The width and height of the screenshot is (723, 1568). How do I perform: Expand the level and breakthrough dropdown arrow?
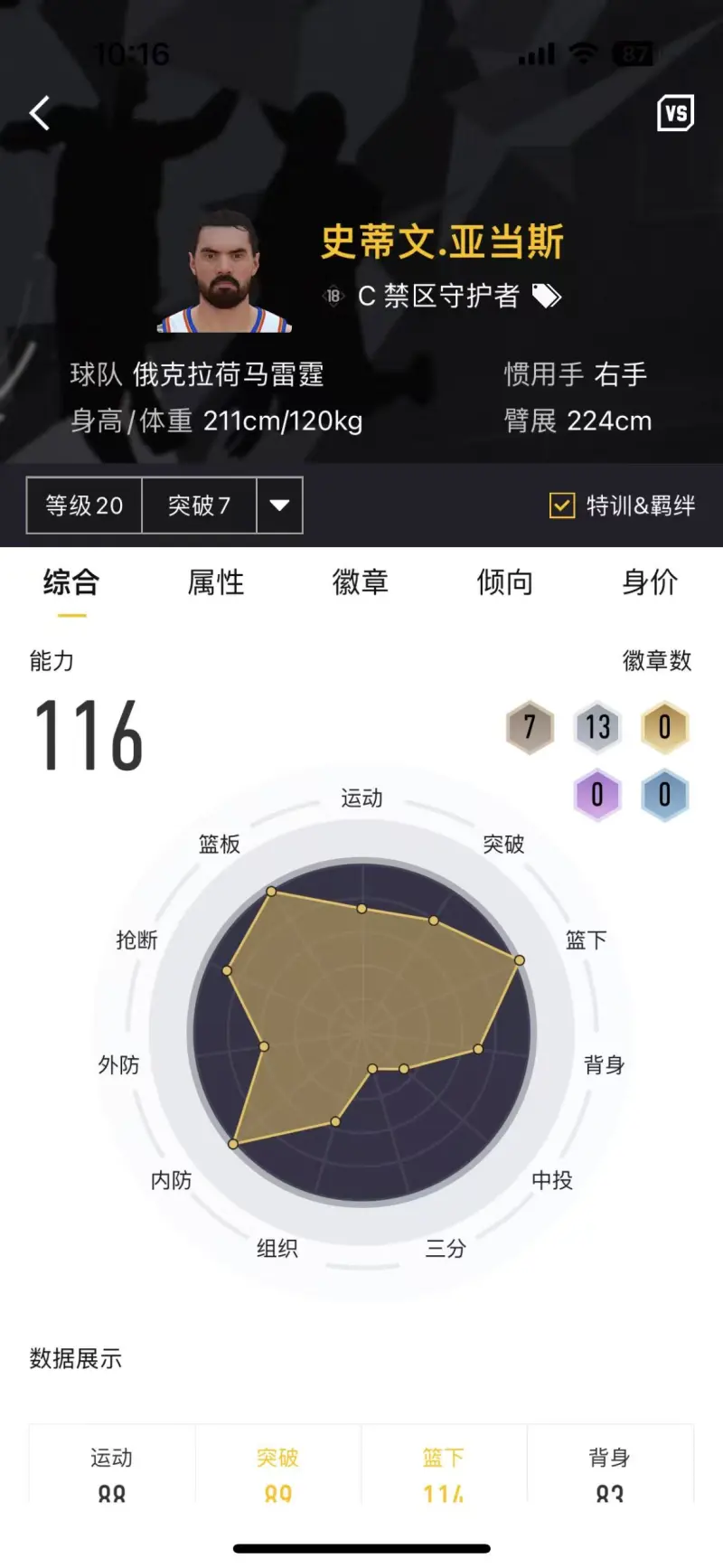[279, 505]
